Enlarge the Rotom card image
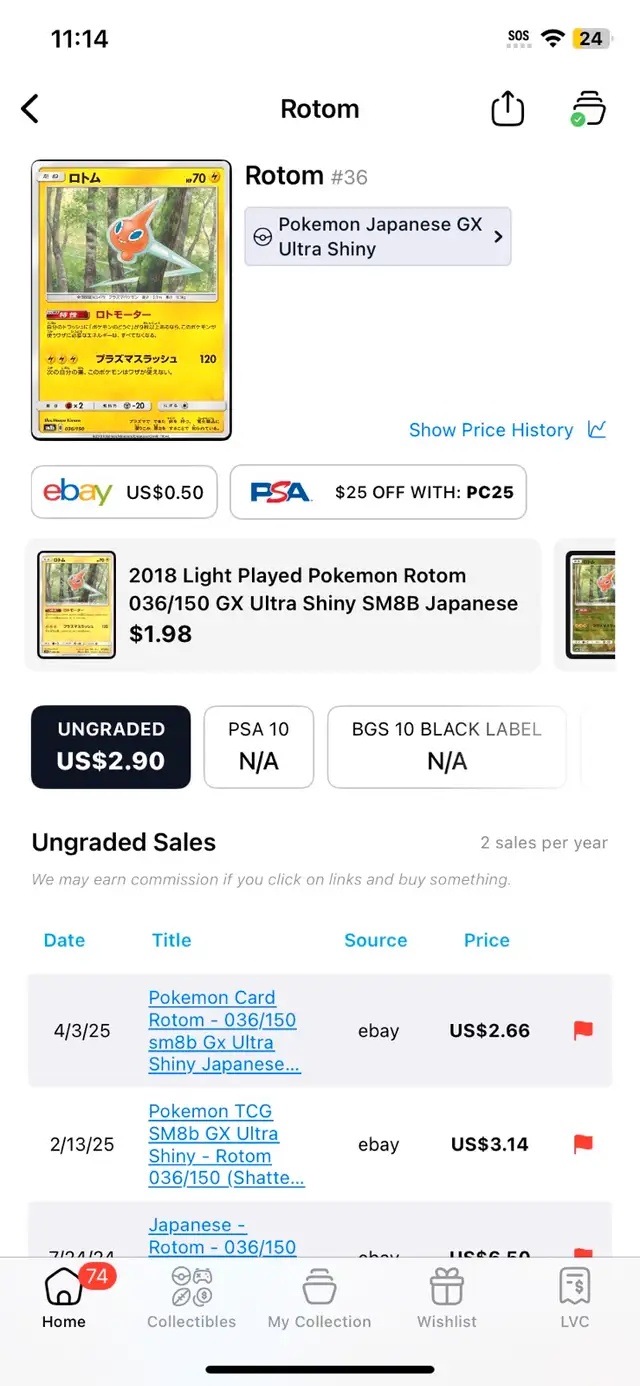The width and height of the screenshot is (640, 1386). point(131,300)
